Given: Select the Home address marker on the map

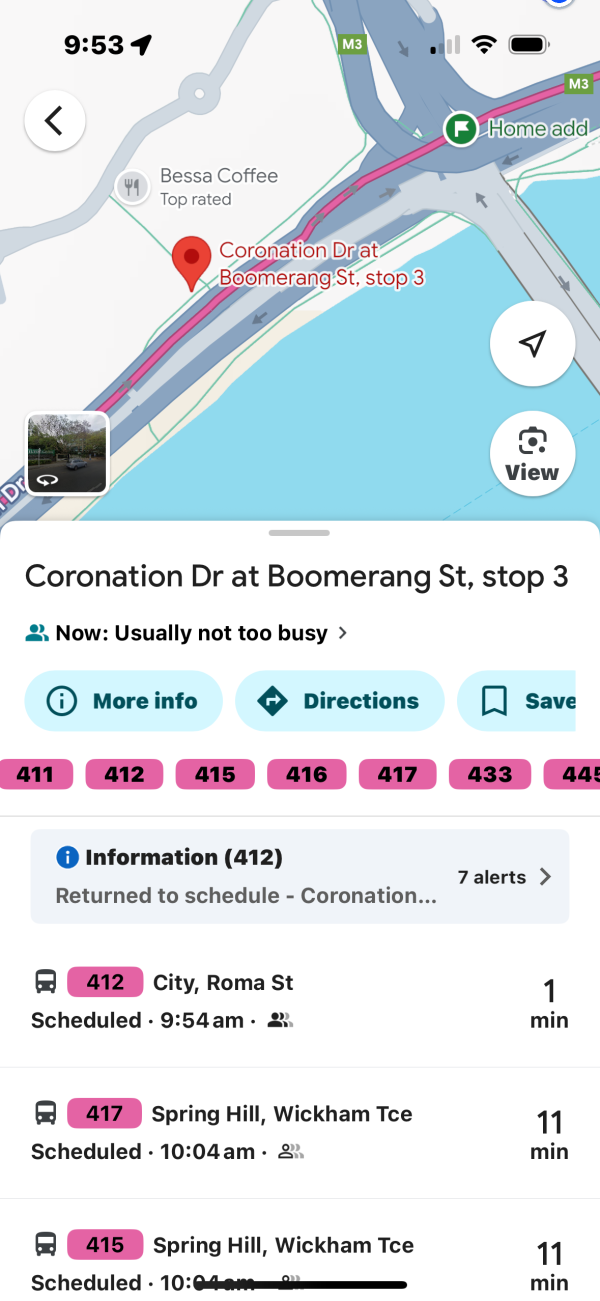Looking at the screenshot, I should click(x=517, y=128).
